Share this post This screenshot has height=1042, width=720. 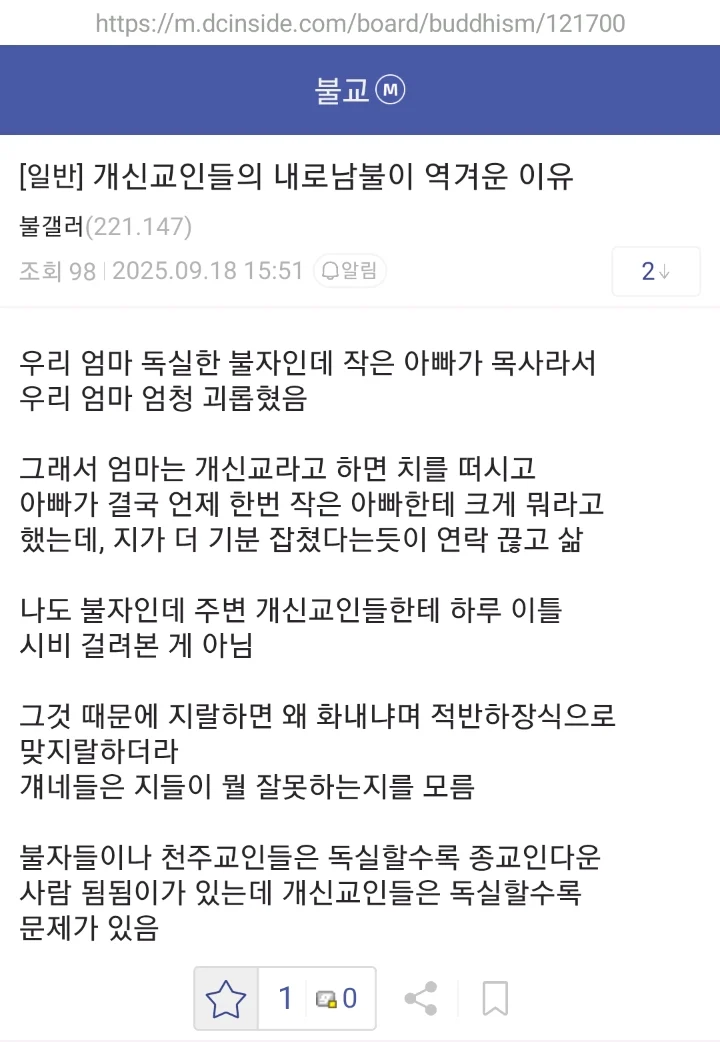click(x=420, y=997)
